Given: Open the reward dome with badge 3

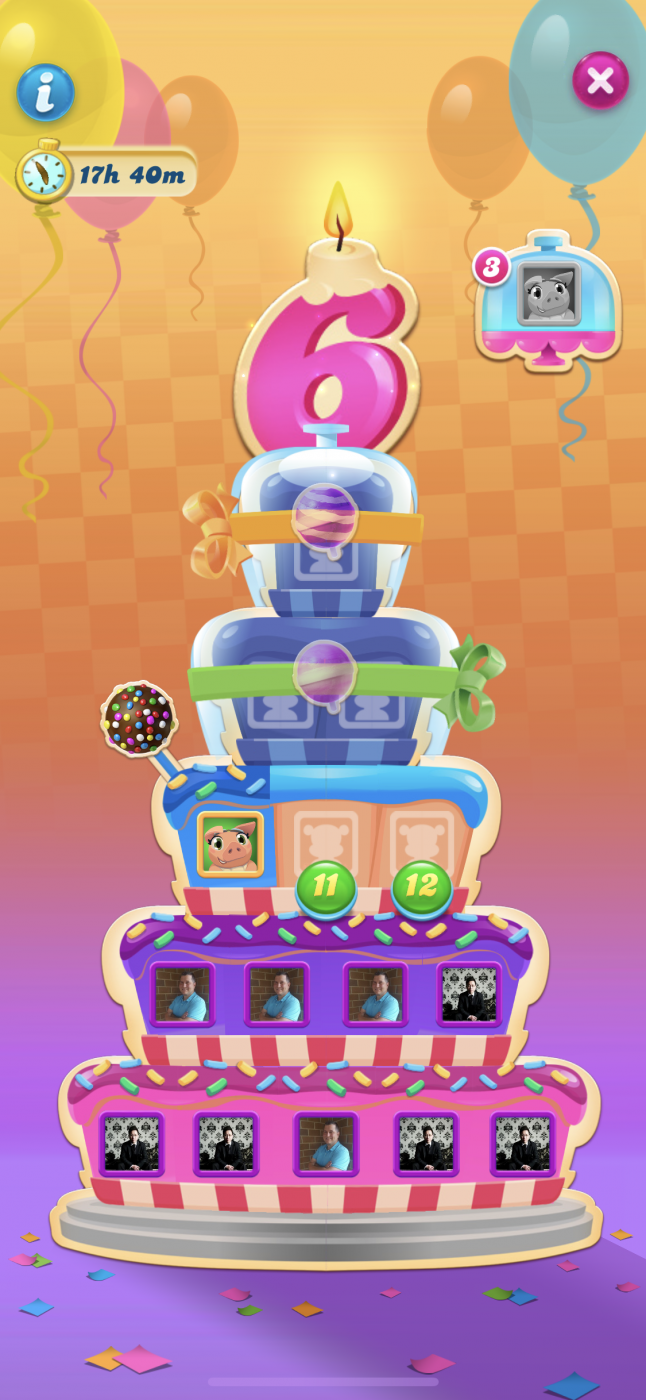Looking at the screenshot, I should tap(548, 297).
